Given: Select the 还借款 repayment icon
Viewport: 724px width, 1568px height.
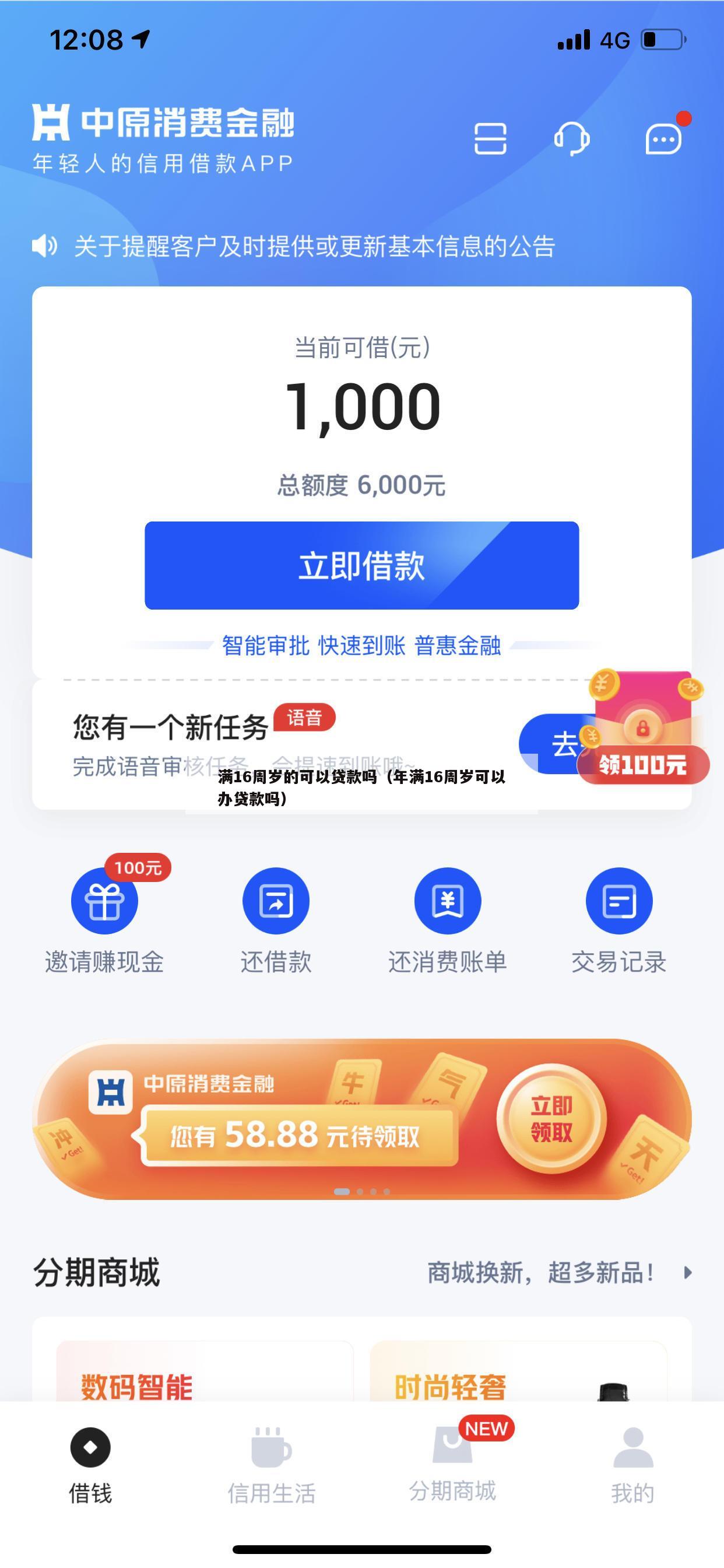Looking at the screenshot, I should tap(276, 901).
